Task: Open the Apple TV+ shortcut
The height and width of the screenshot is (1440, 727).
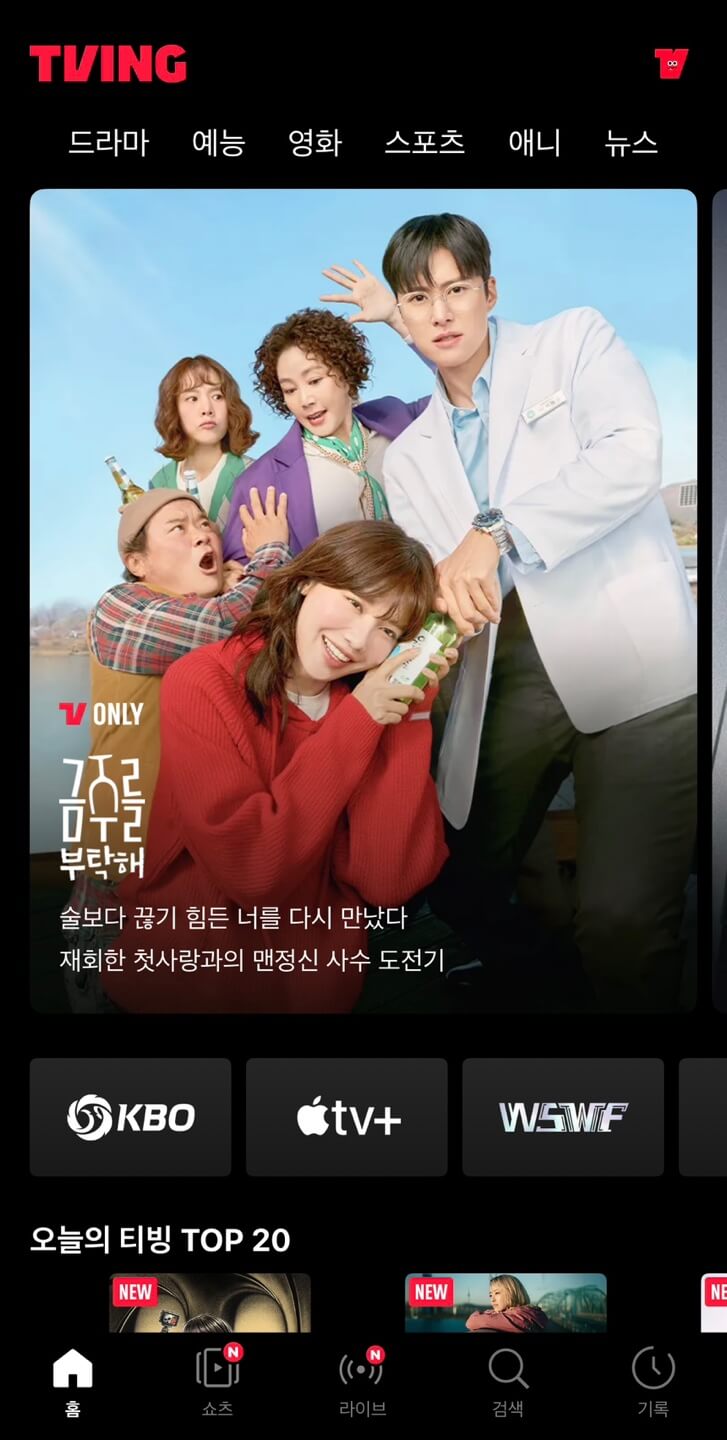Action: coord(347,1117)
